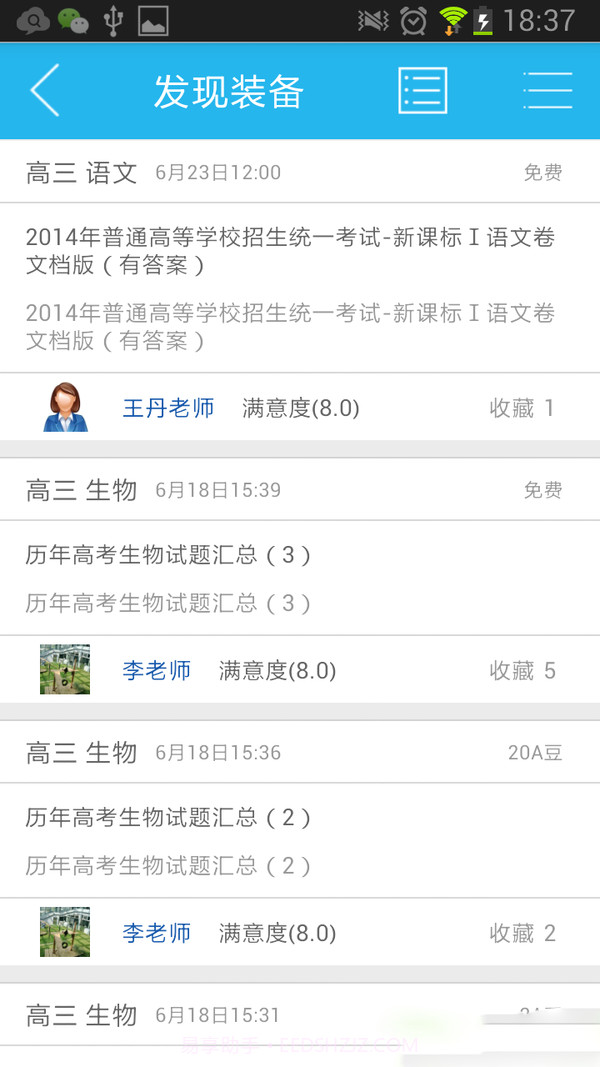This screenshot has width=600, height=1067.
Task: Open the list view icon in header
Action: (422, 91)
